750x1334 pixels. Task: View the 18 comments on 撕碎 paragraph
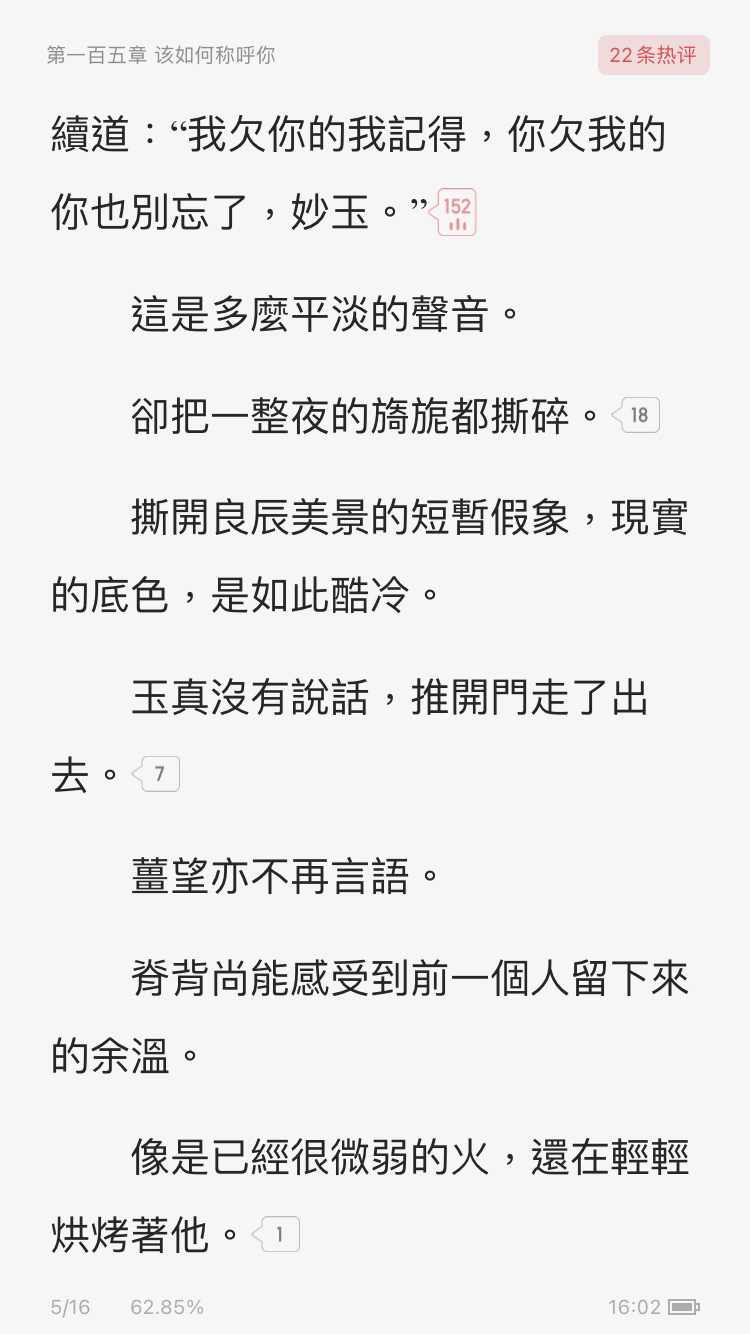pyautogui.click(x=635, y=415)
